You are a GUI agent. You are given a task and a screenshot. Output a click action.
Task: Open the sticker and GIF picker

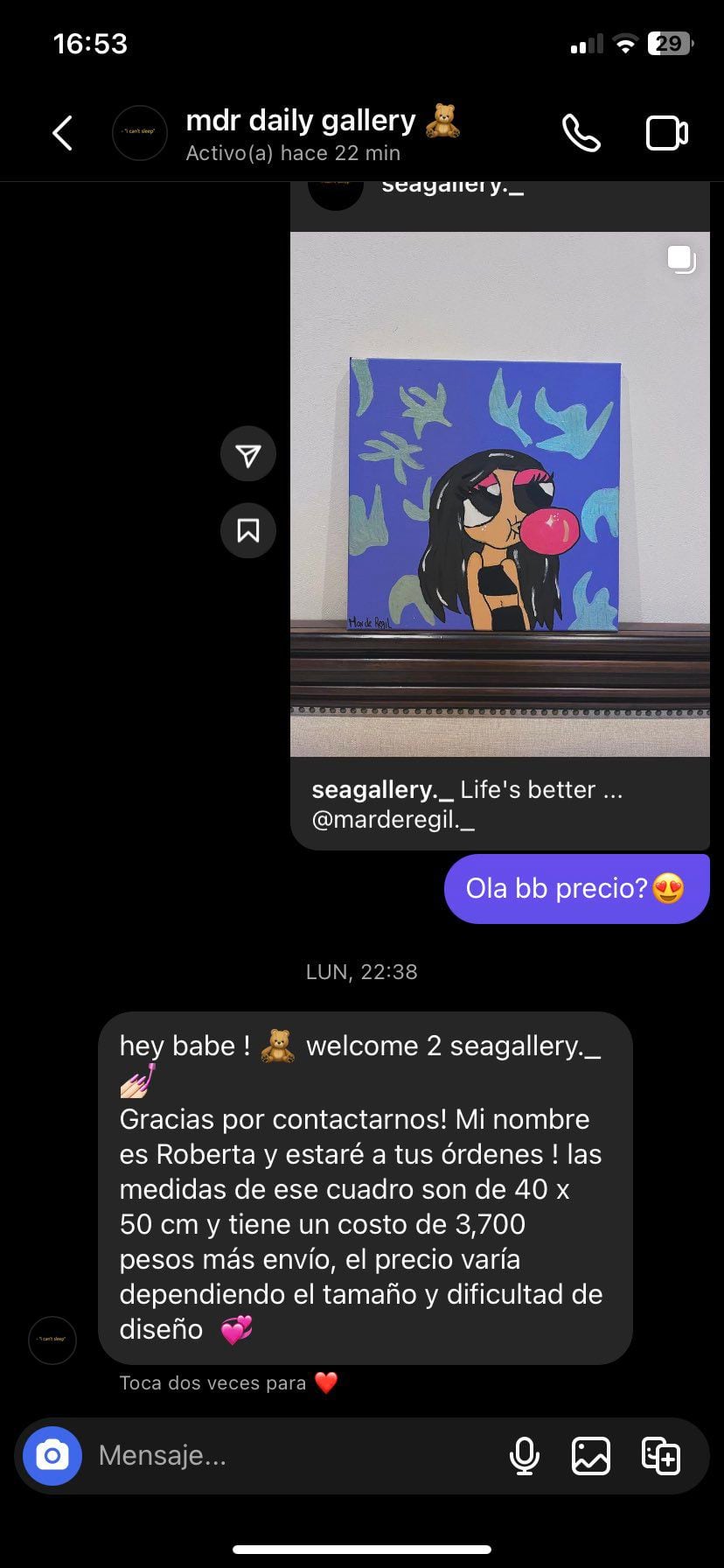[661, 1456]
